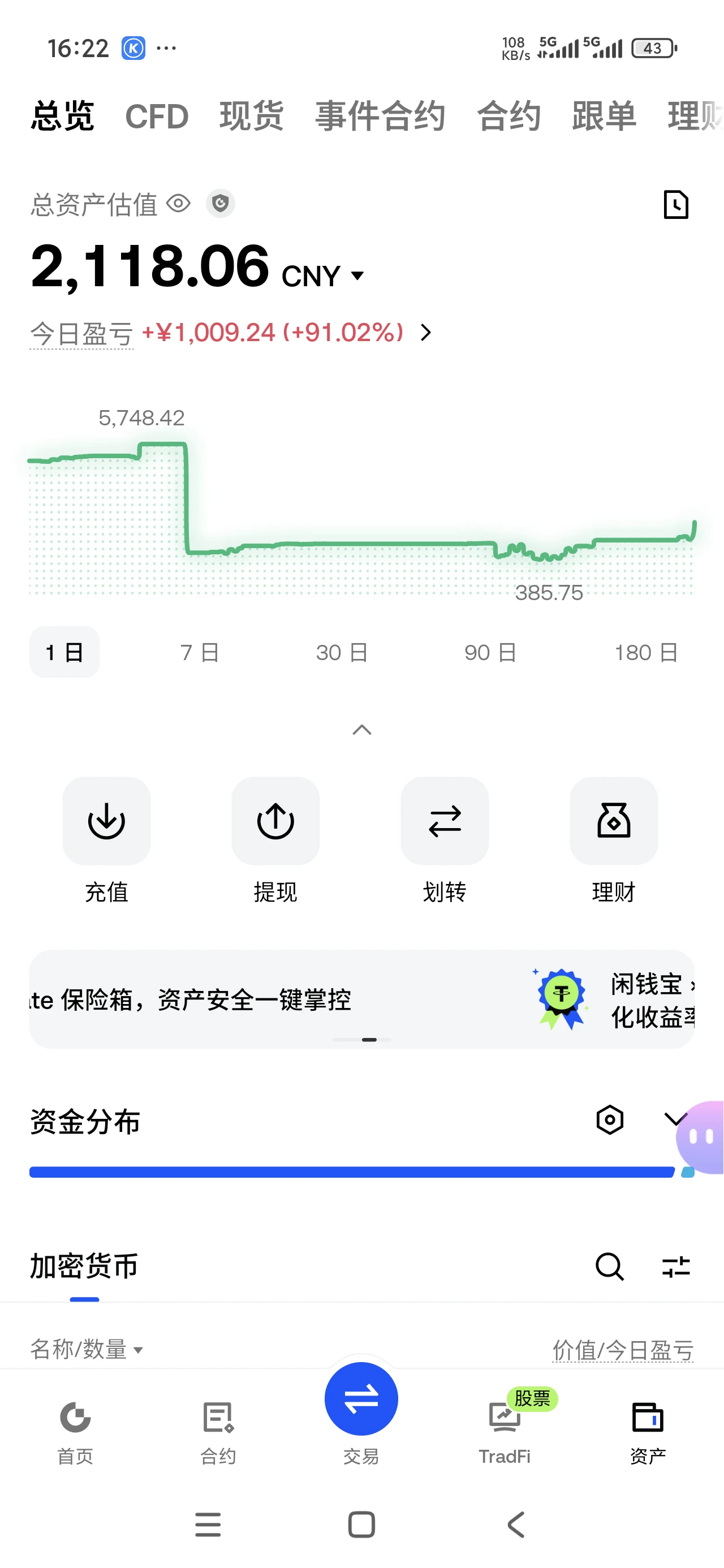
Task: Open the 划转 transfer button
Action: tap(445, 839)
